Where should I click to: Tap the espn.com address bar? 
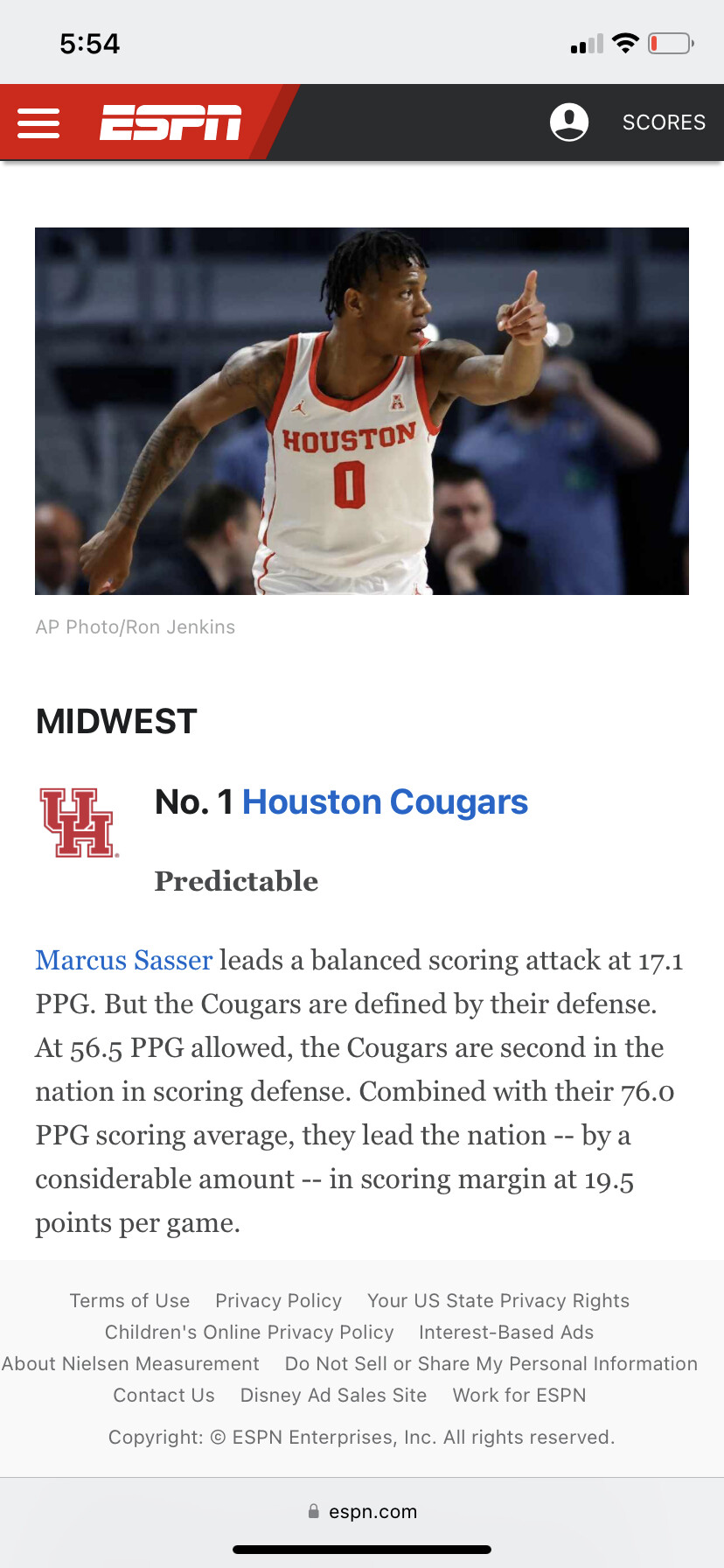point(362,1512)
